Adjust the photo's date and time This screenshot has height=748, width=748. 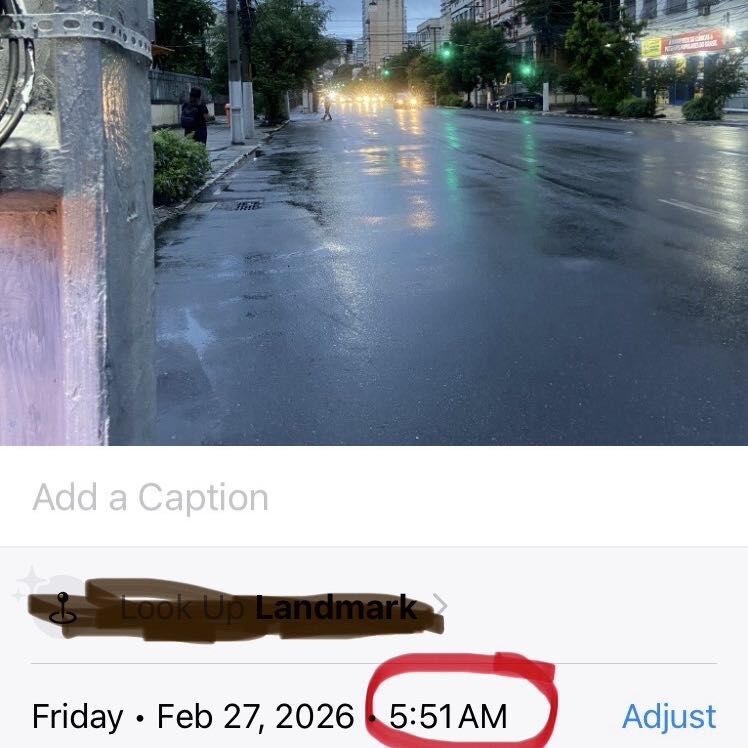click(x=668, y=716)
